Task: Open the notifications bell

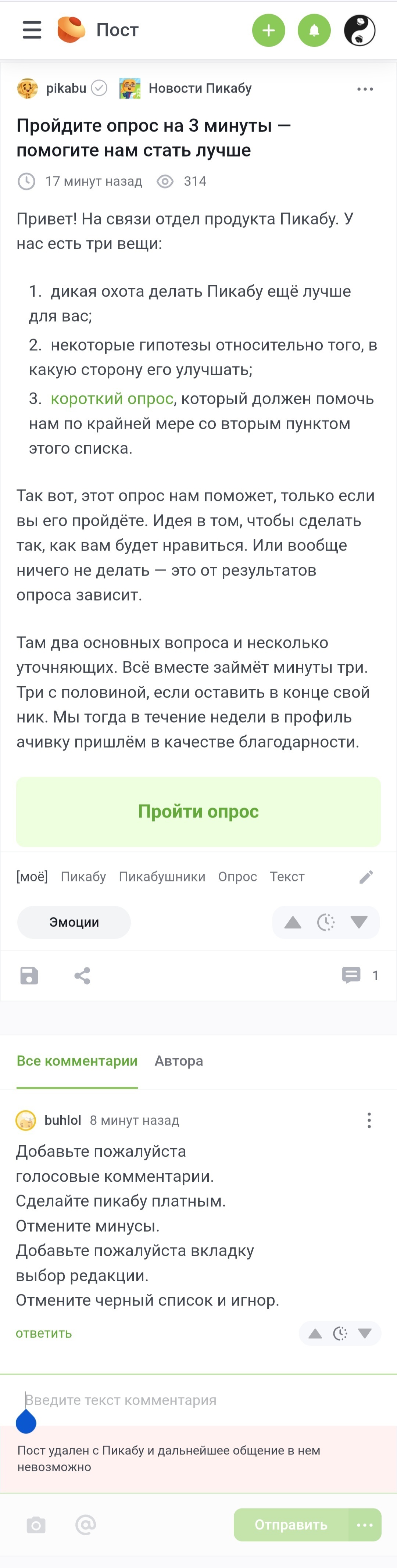Action: pos(314,31)
